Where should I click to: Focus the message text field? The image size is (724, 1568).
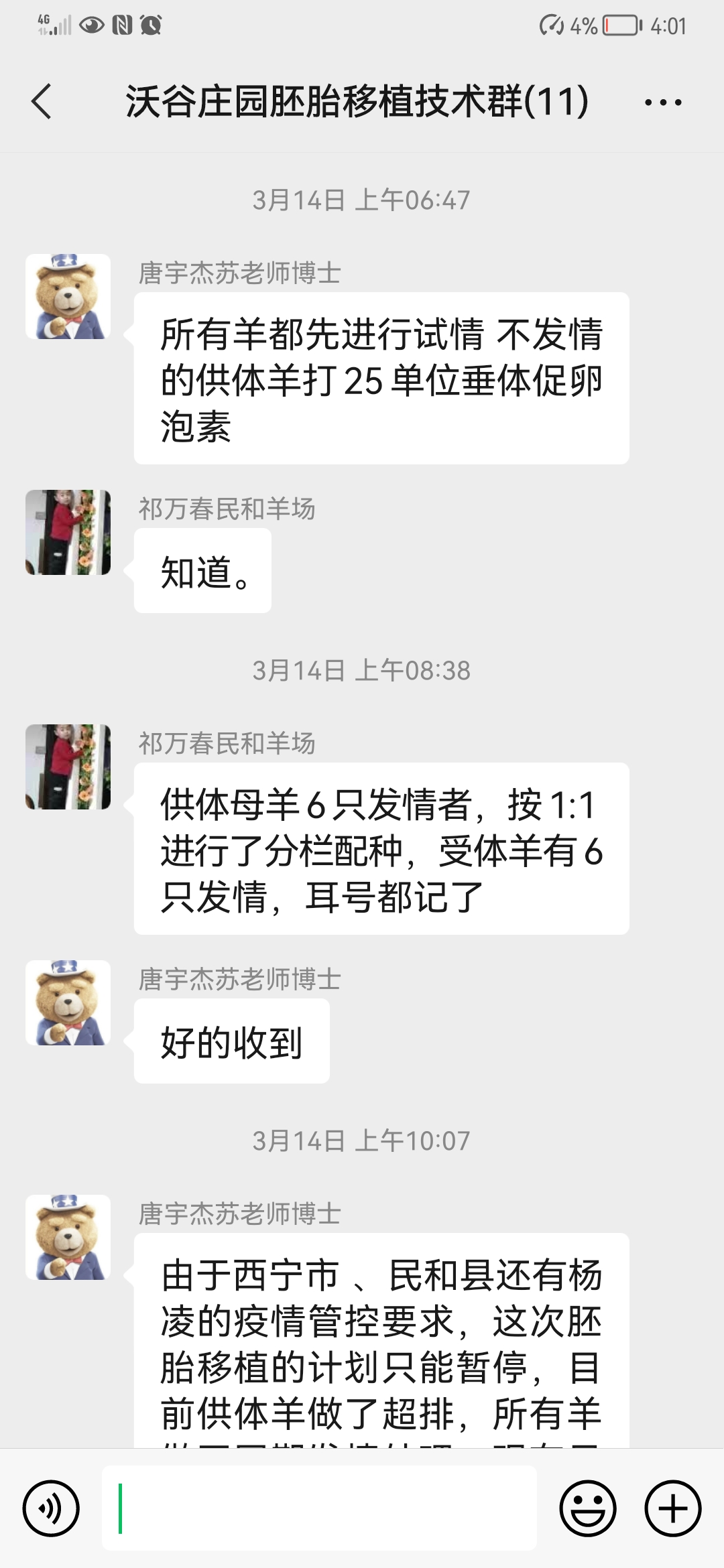pos(319,1508)
